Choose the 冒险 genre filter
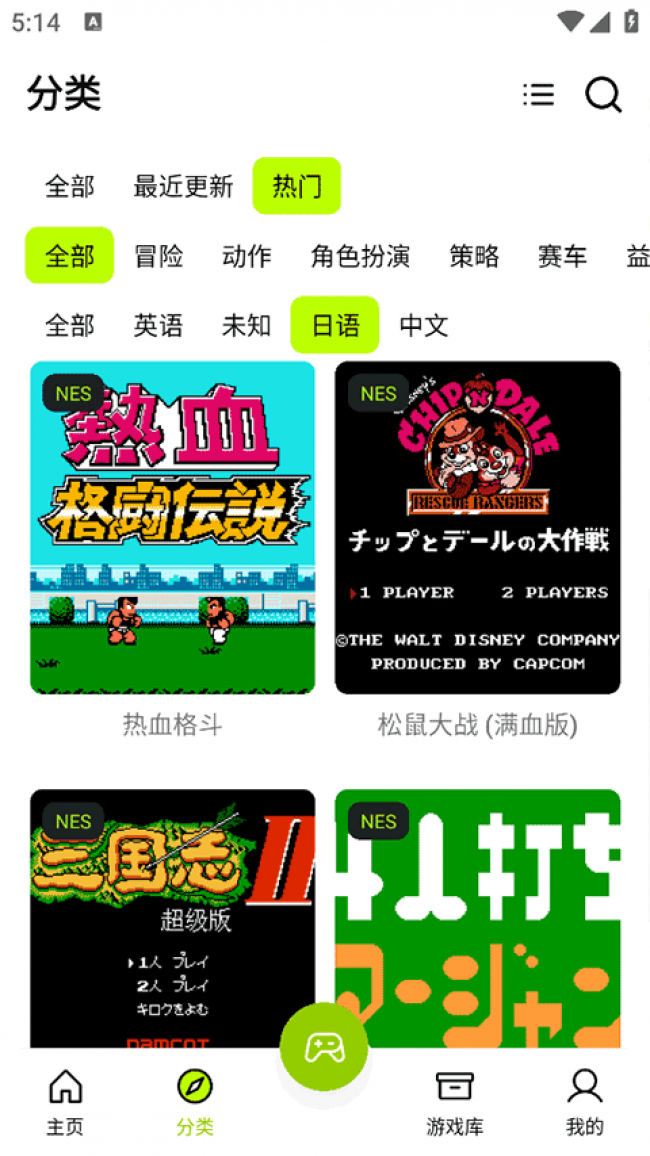The height and width of the screenshot is (1156, 650). (158, 256)
